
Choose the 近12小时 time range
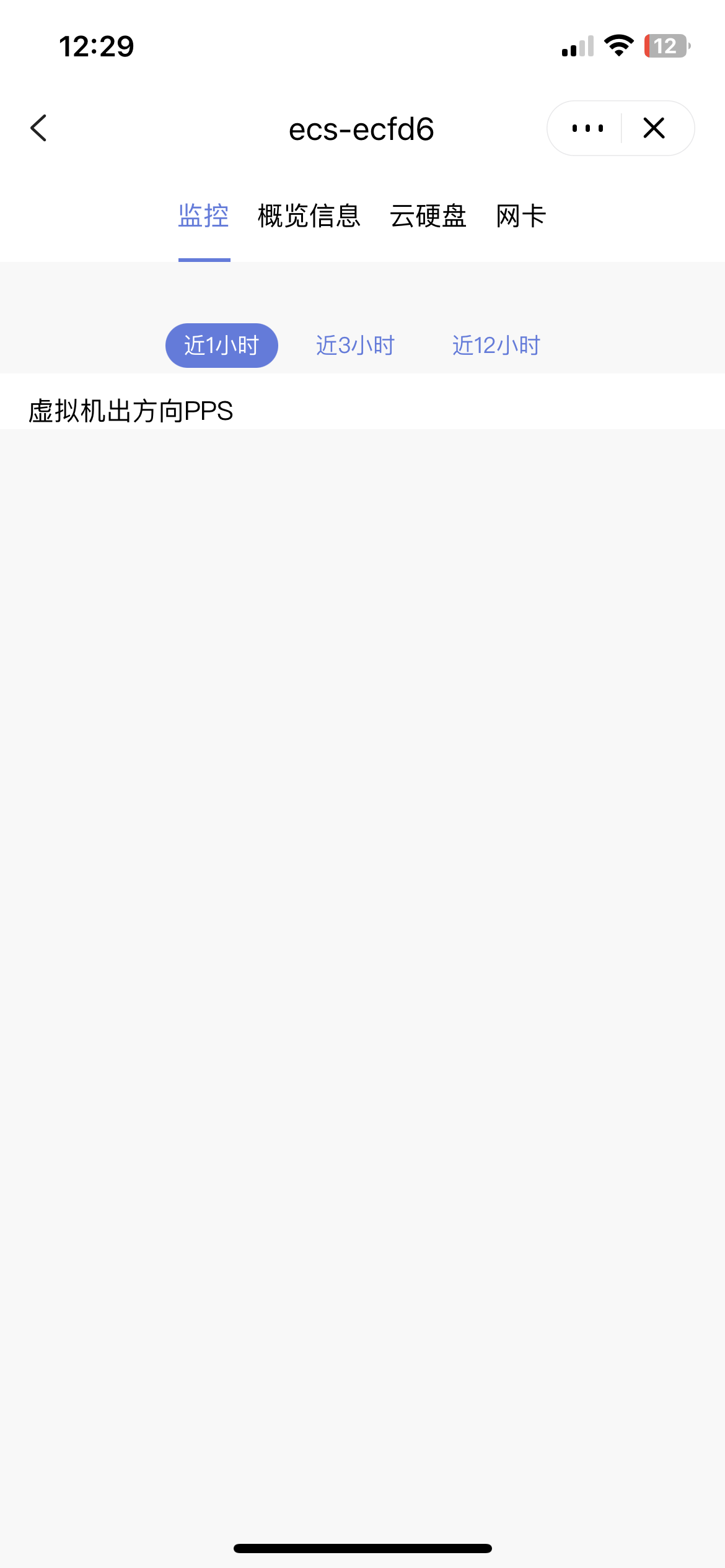pos(496,346)
